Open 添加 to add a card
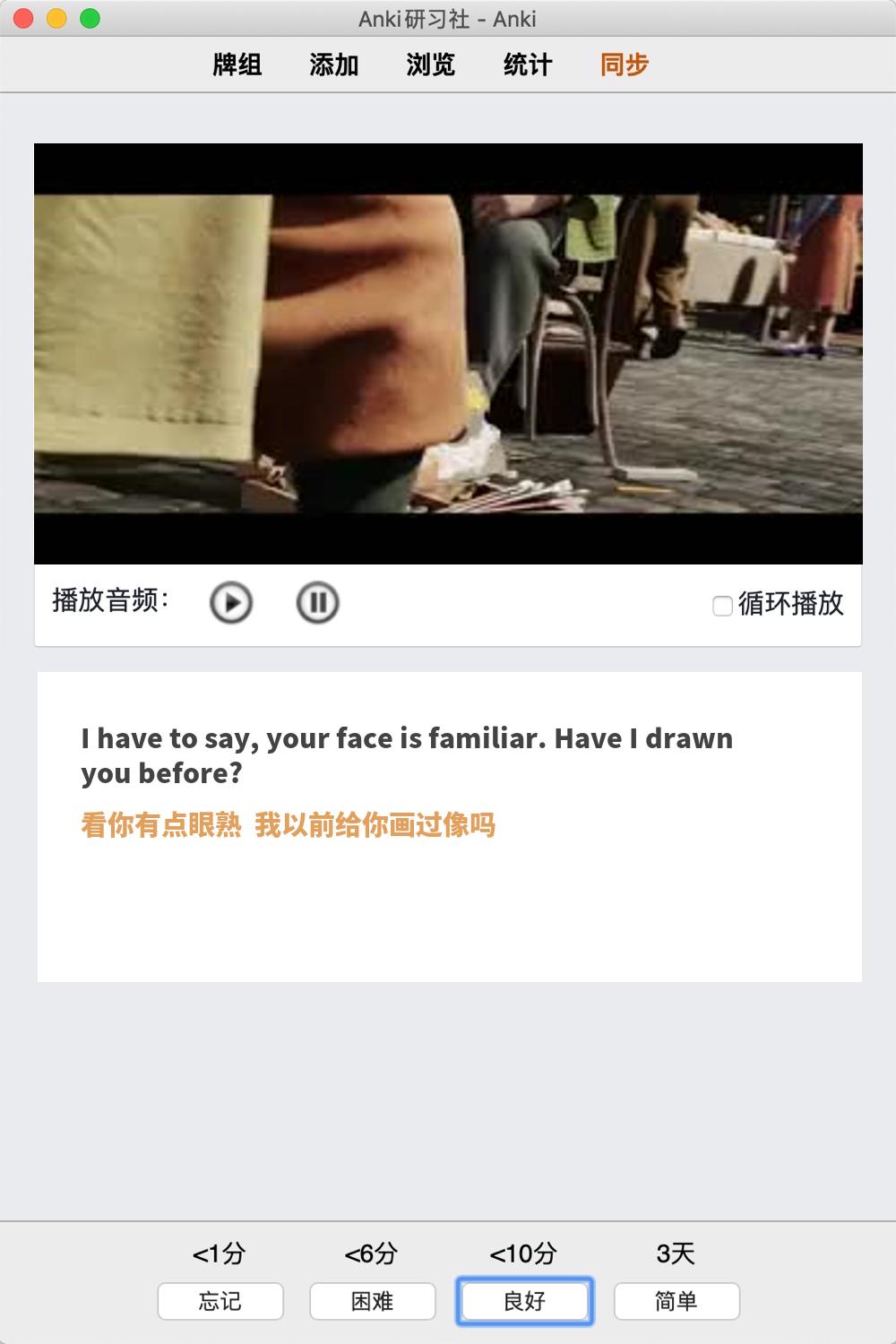Image resolution: width=896 pixels, height=1344 pixels. (x=333, y=65)
